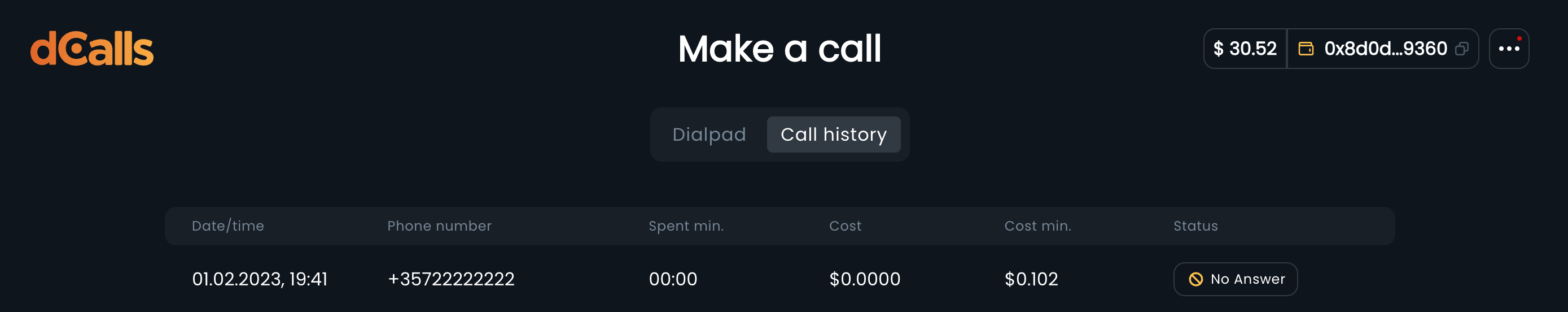Select the Call history tab

833,135
